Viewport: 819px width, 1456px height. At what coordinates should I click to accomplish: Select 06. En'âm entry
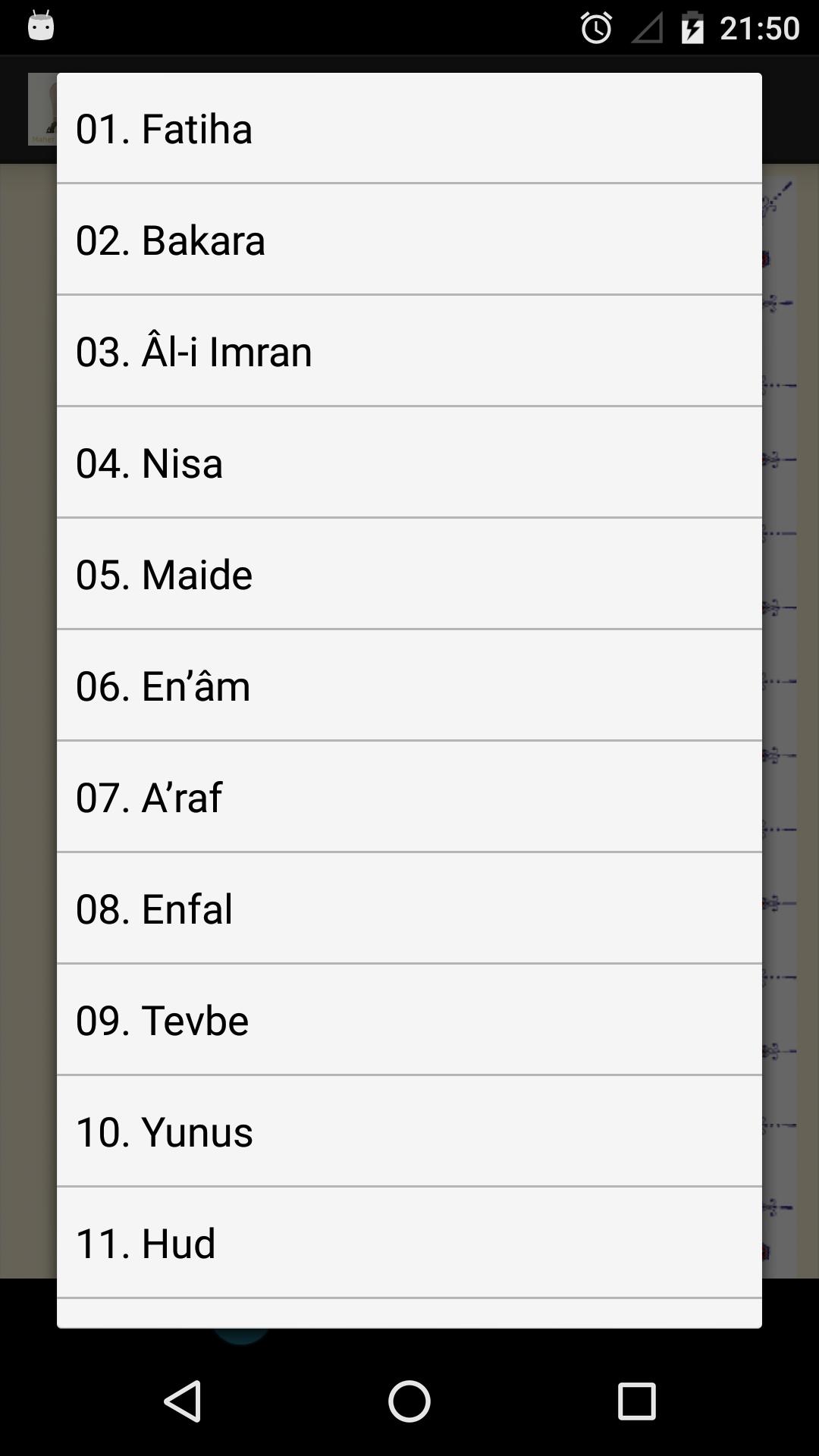coord(409,685)
